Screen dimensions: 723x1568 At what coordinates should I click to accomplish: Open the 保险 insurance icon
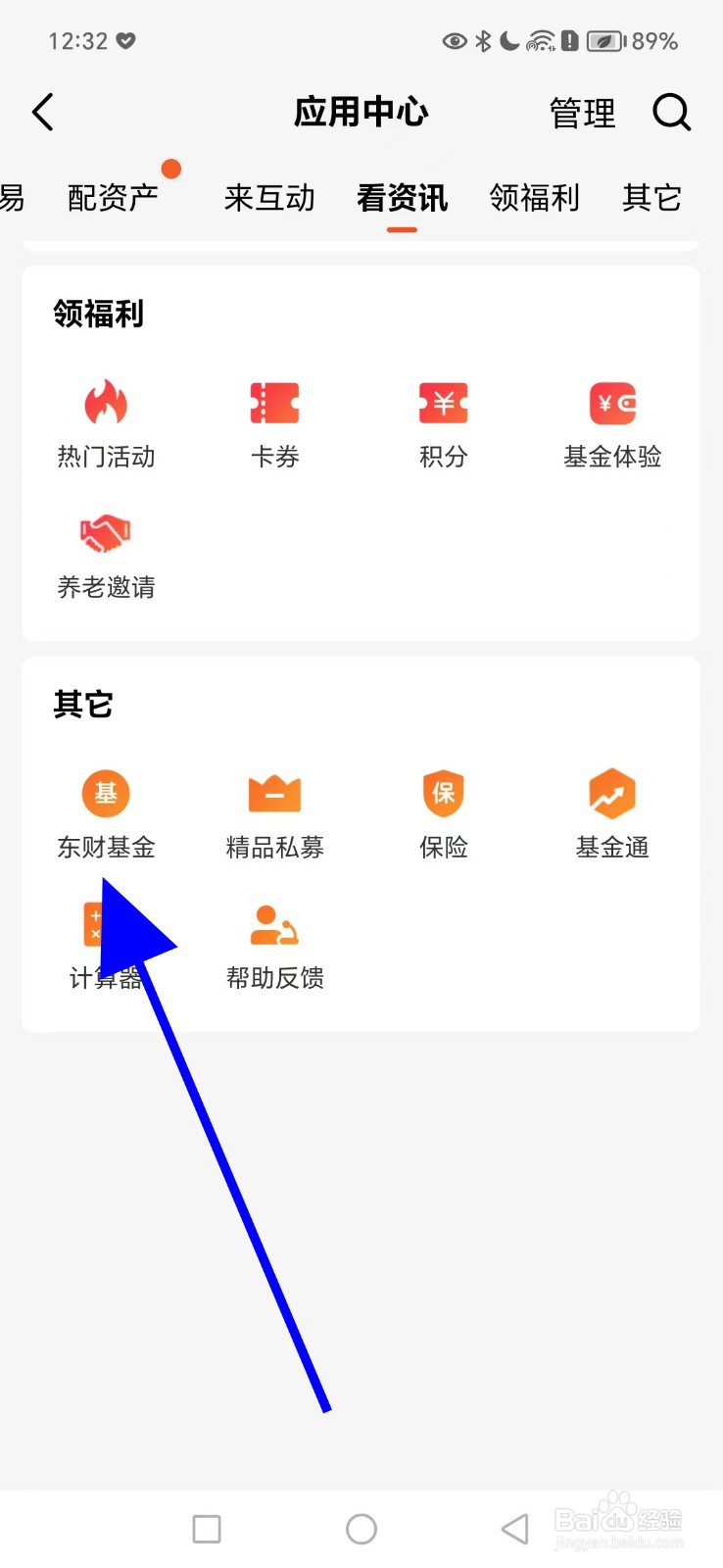[443, 811]
